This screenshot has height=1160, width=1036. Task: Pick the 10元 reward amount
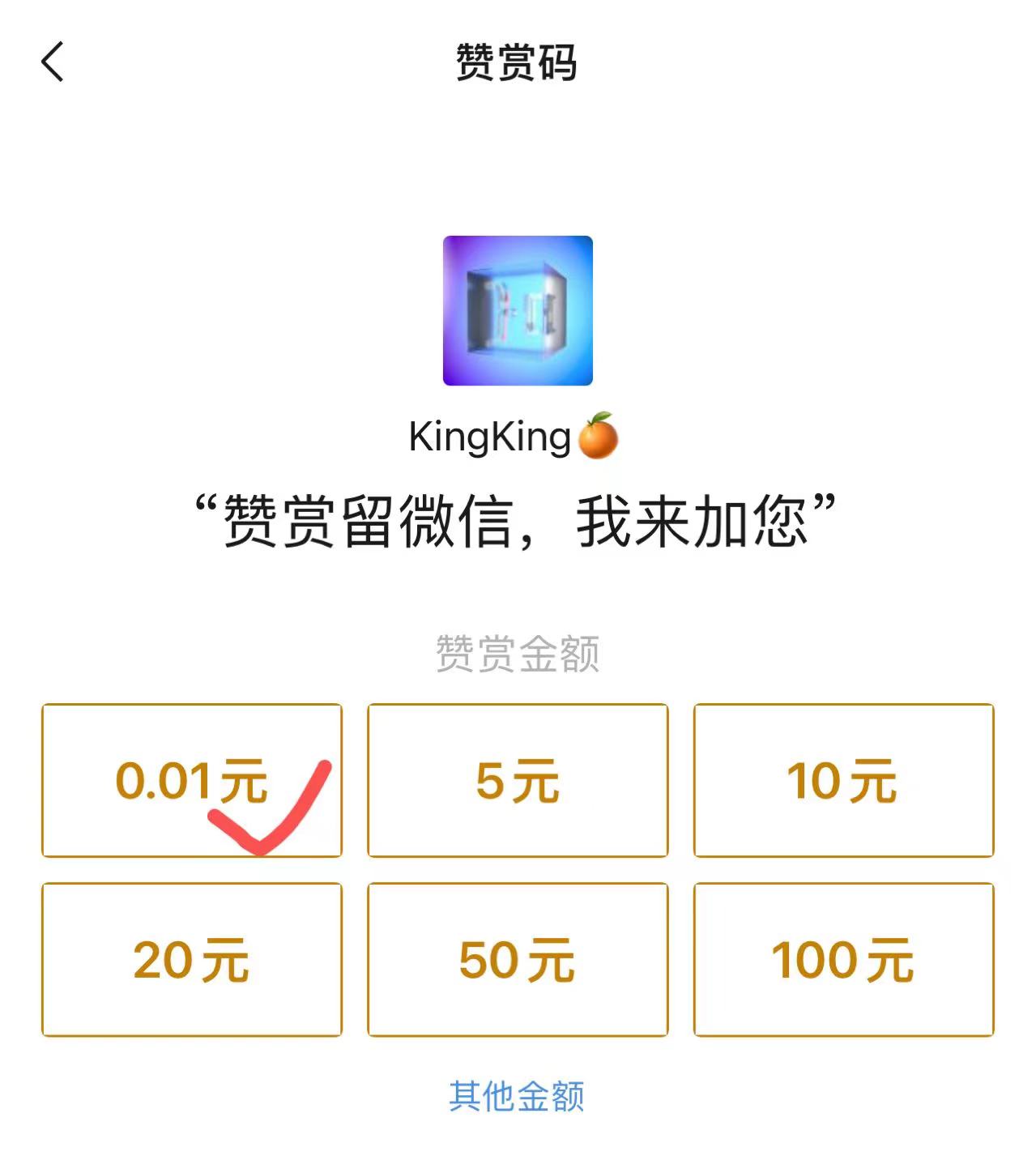click(843, 780)
